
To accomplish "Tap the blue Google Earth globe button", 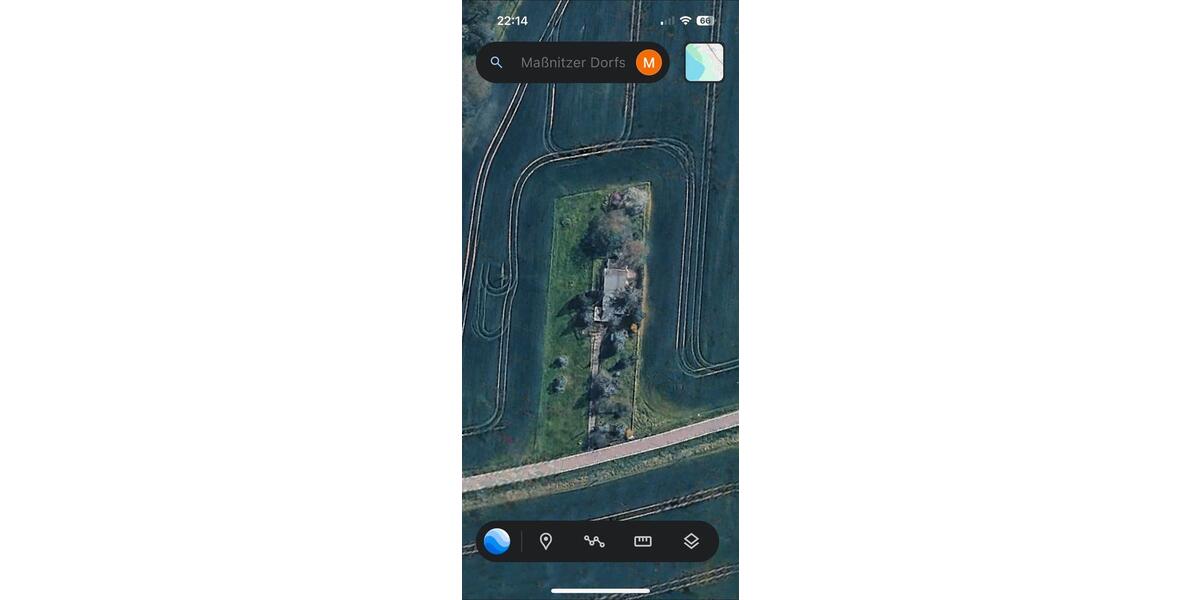I will coord(497,541).
